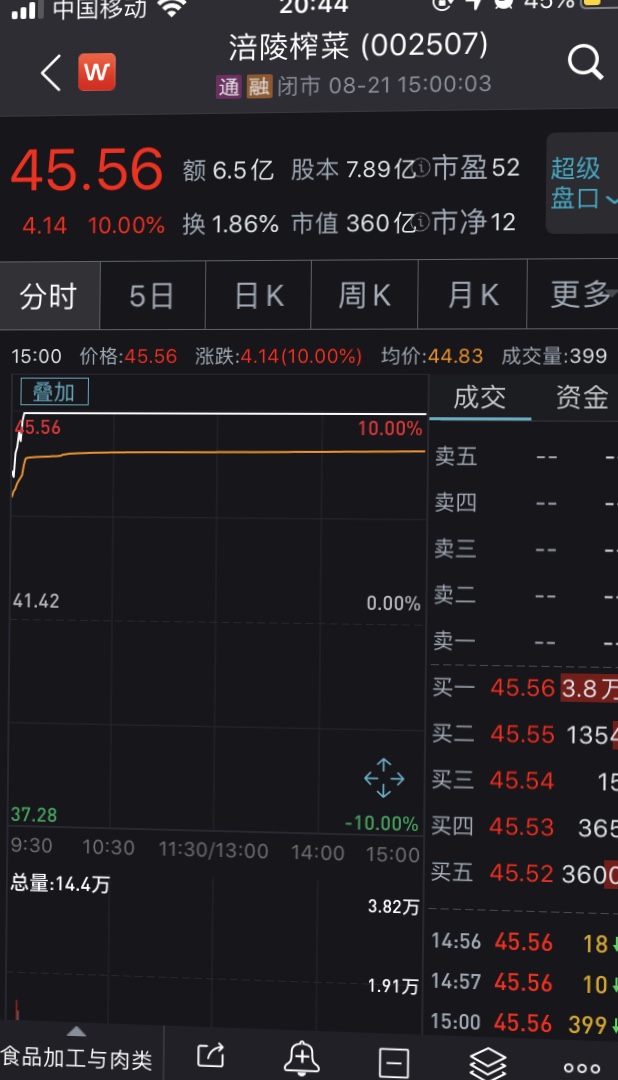618x1080 pixels.
Task: Open the 更多 chart options
Action: pyautogui.click(x=581, y=295)
